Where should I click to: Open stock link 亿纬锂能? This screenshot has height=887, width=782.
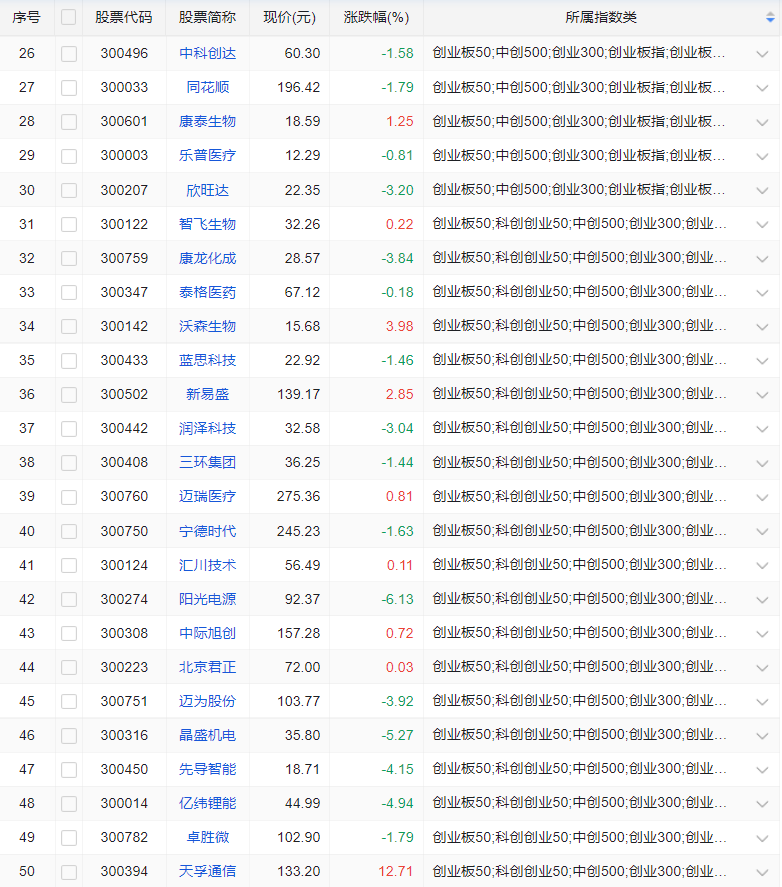(x=207, y=803)
